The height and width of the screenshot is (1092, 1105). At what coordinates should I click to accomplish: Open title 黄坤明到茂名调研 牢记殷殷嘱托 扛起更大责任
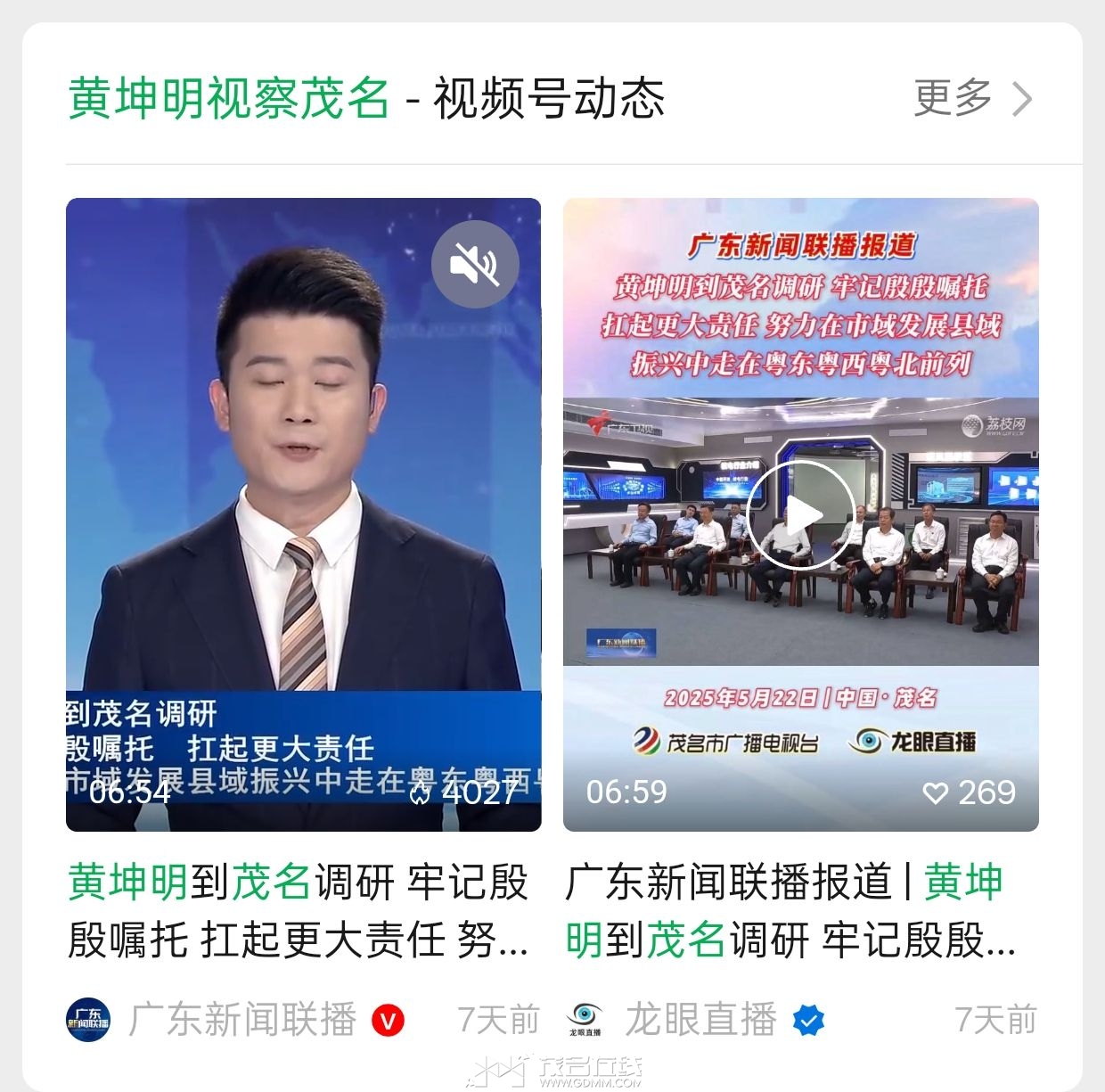click(299, 911)
